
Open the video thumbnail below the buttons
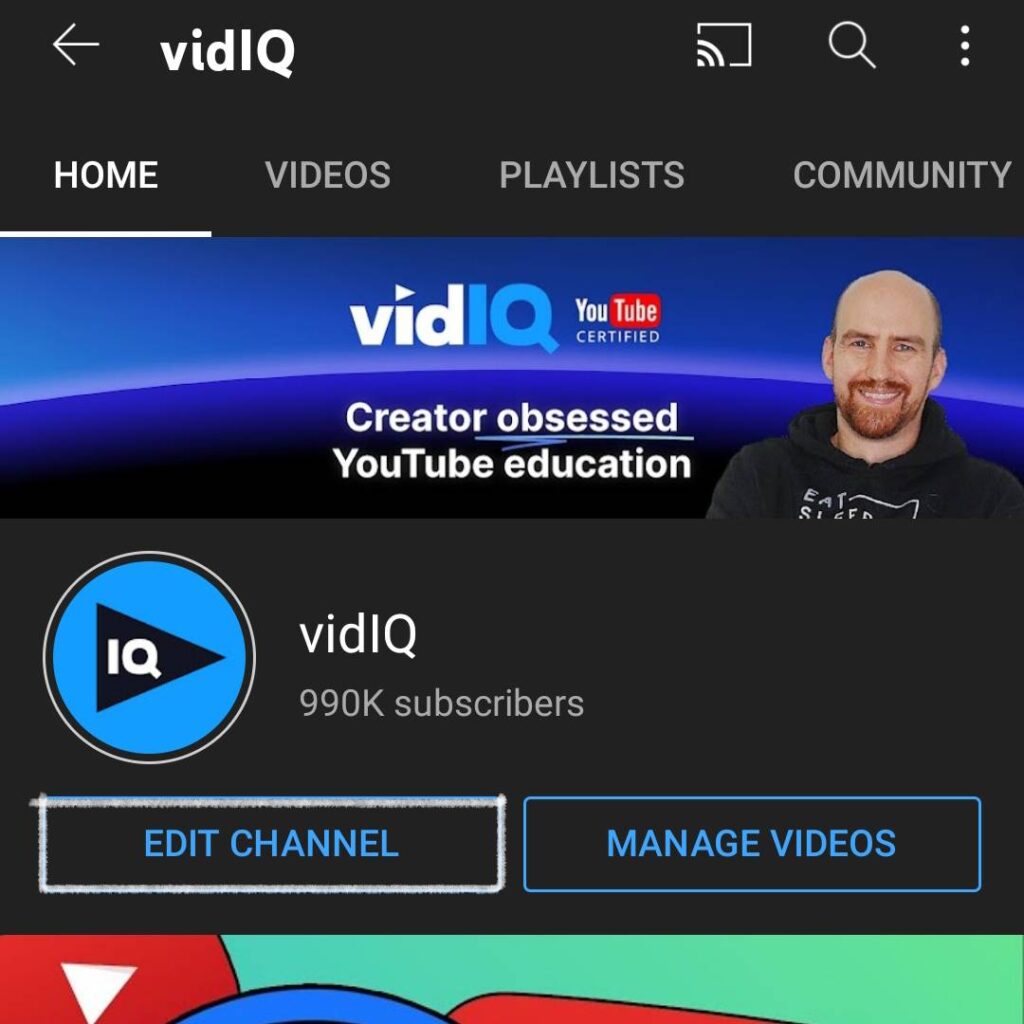pos(512,980)
